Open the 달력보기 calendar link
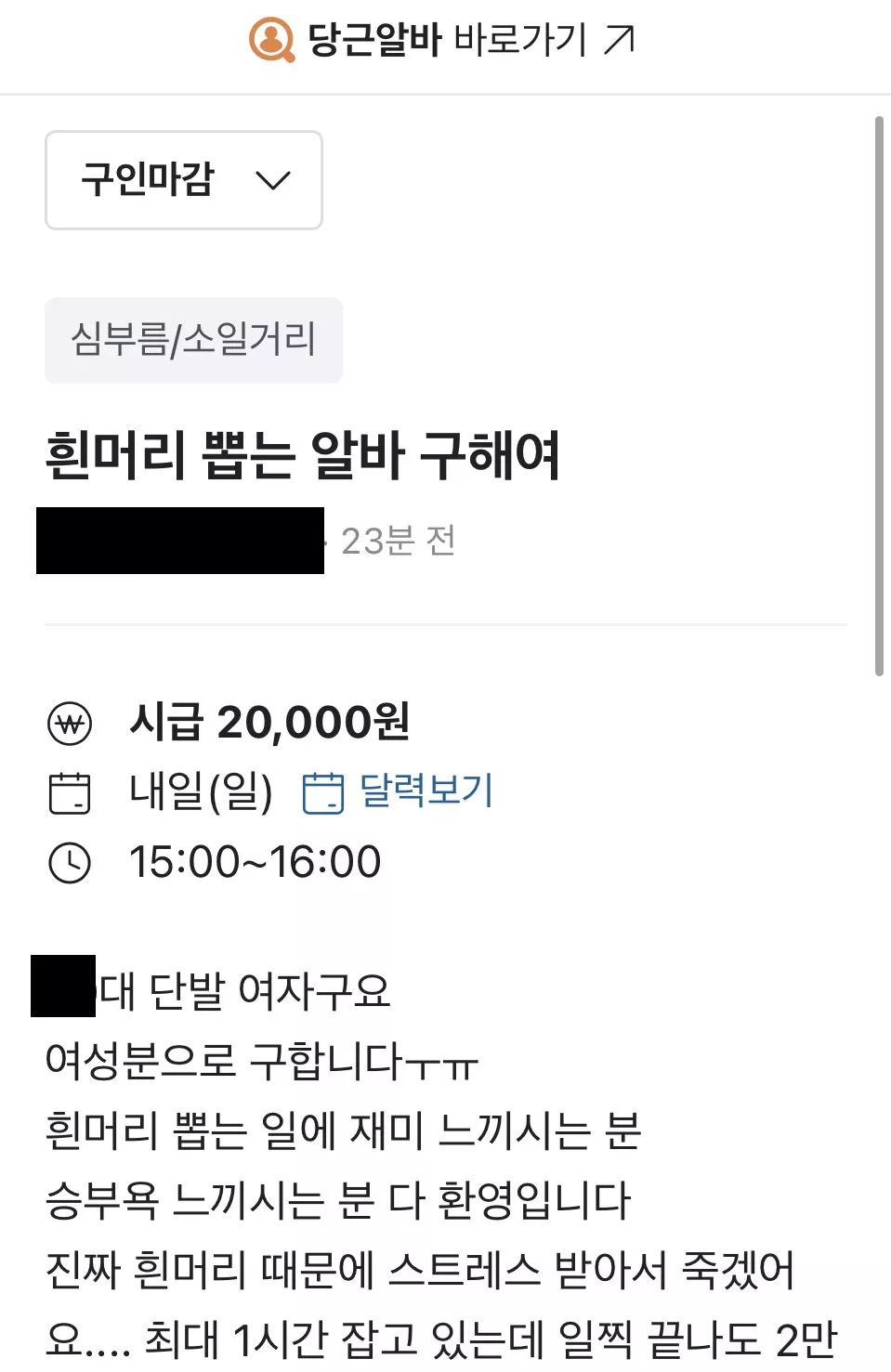The height and width of the screenshot is (1372, 891). click(400, 791)
